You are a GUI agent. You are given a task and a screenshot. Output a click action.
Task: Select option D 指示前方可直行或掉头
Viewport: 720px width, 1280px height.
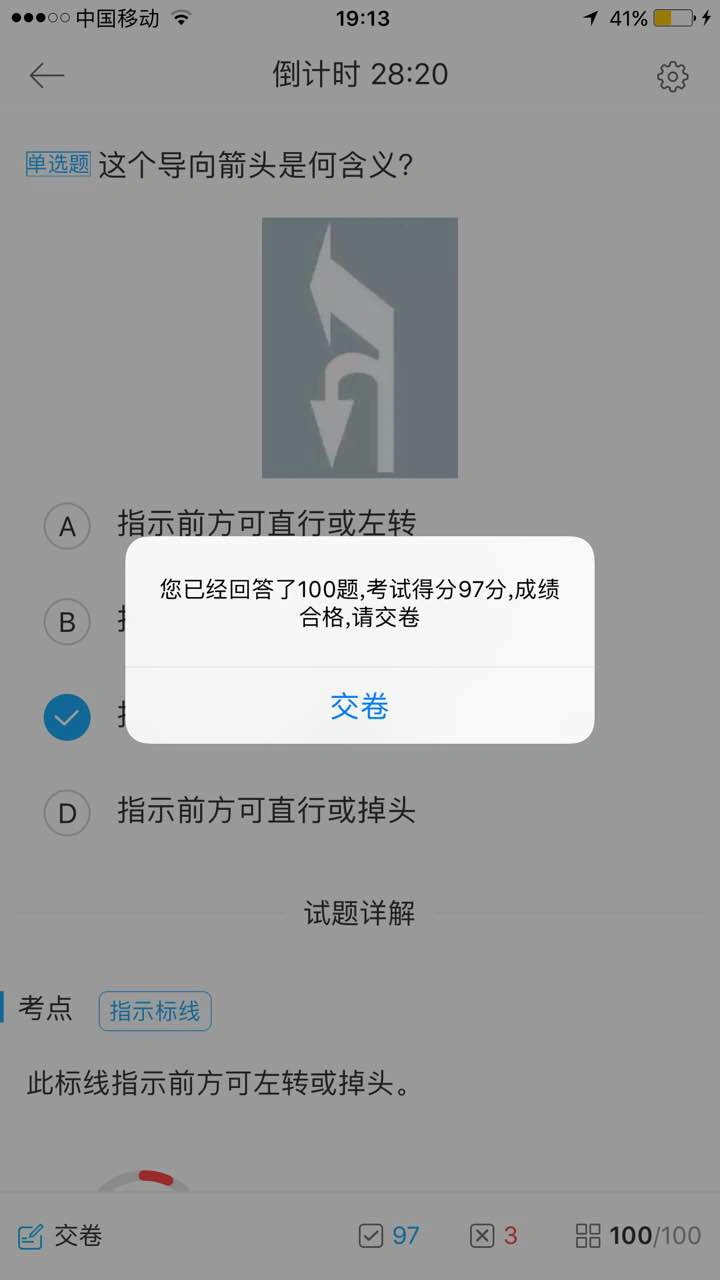tap(230, 811)
